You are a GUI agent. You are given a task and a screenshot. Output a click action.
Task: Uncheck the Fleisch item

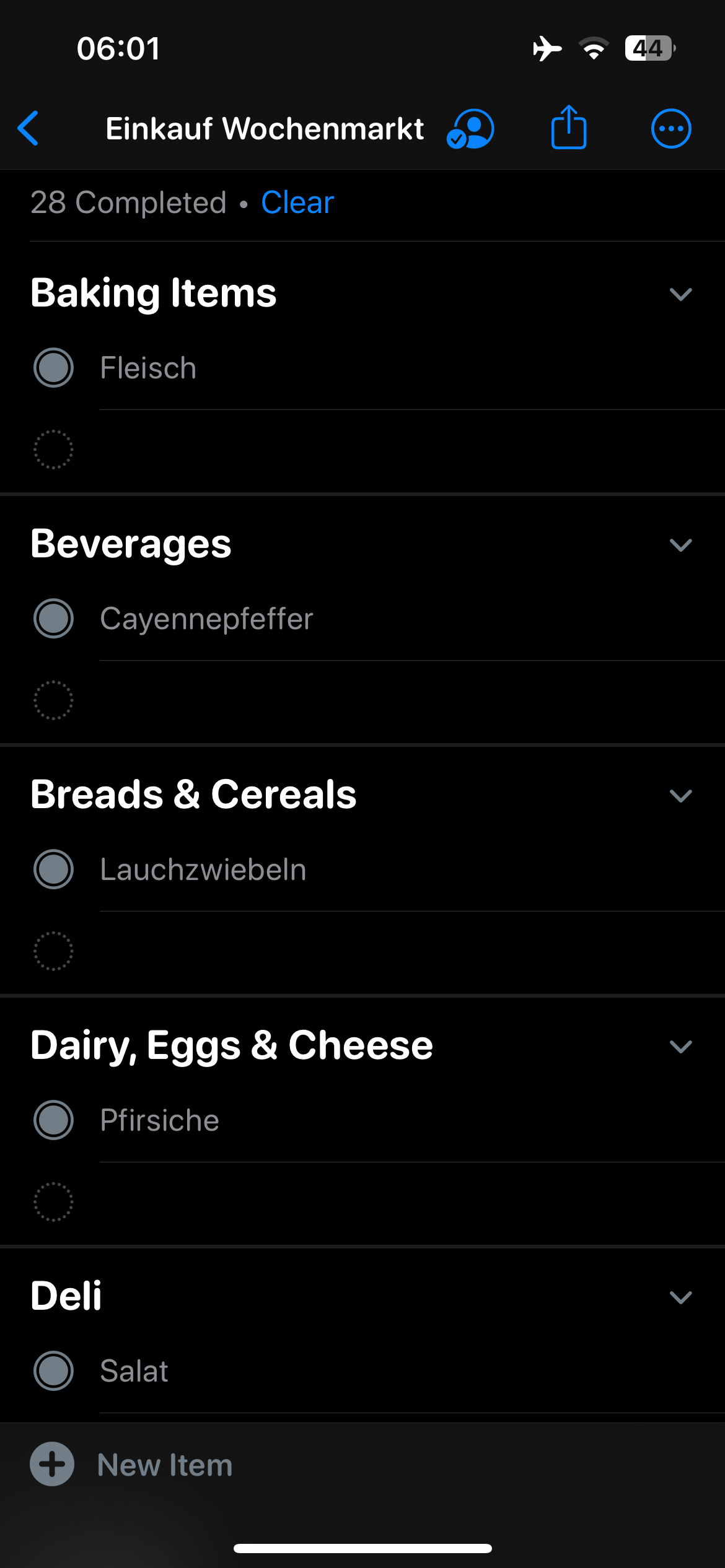tap(53, 368)
